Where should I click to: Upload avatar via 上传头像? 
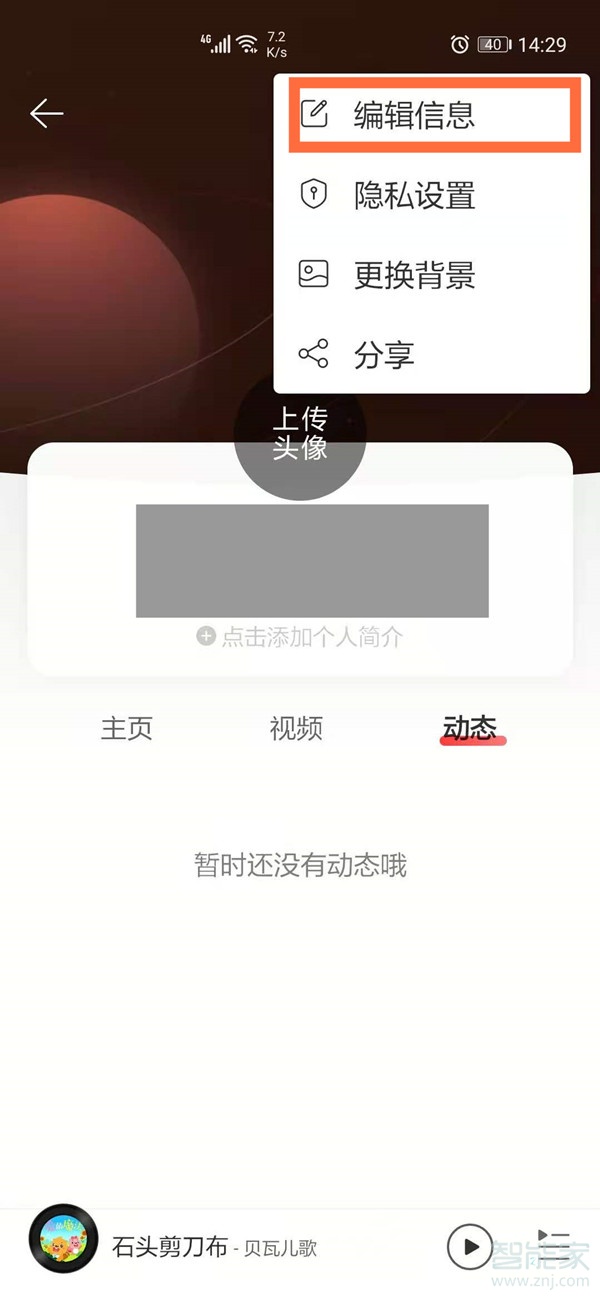coord(300,435)
